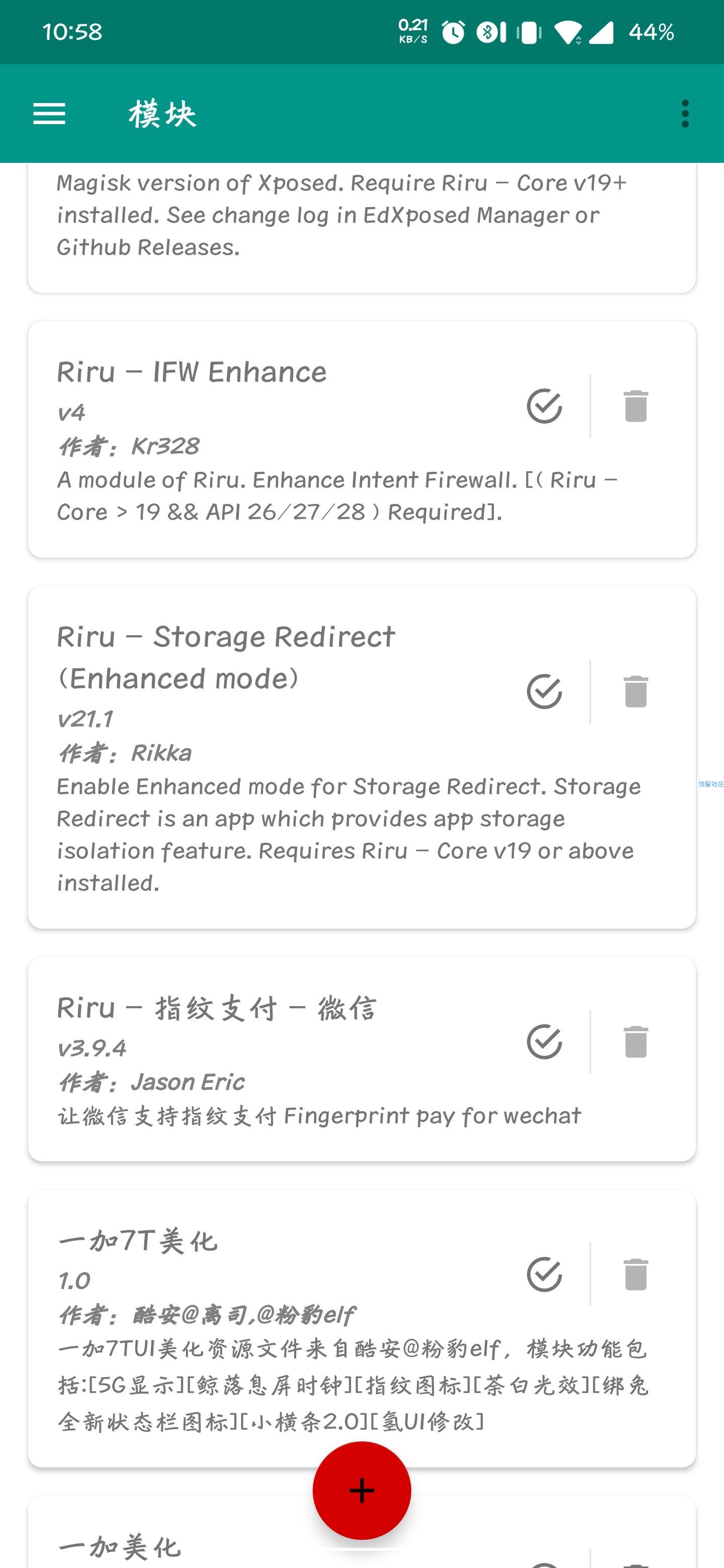The width and height of the screenshot is (724, 1568).
Task: Toggle the Riru IFW Enhance module checkmark
Action: [545, 406]
